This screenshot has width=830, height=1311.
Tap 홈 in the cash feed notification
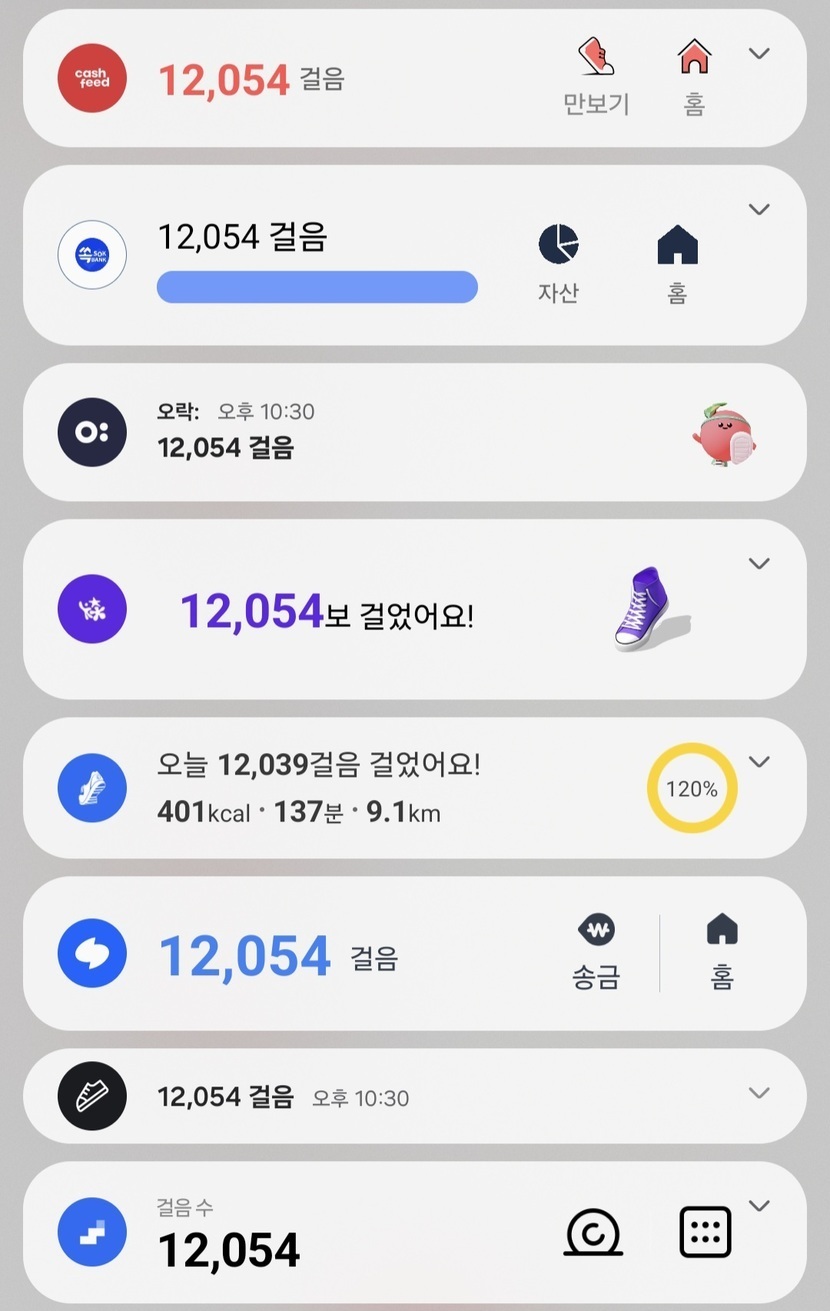coord(694,76)
